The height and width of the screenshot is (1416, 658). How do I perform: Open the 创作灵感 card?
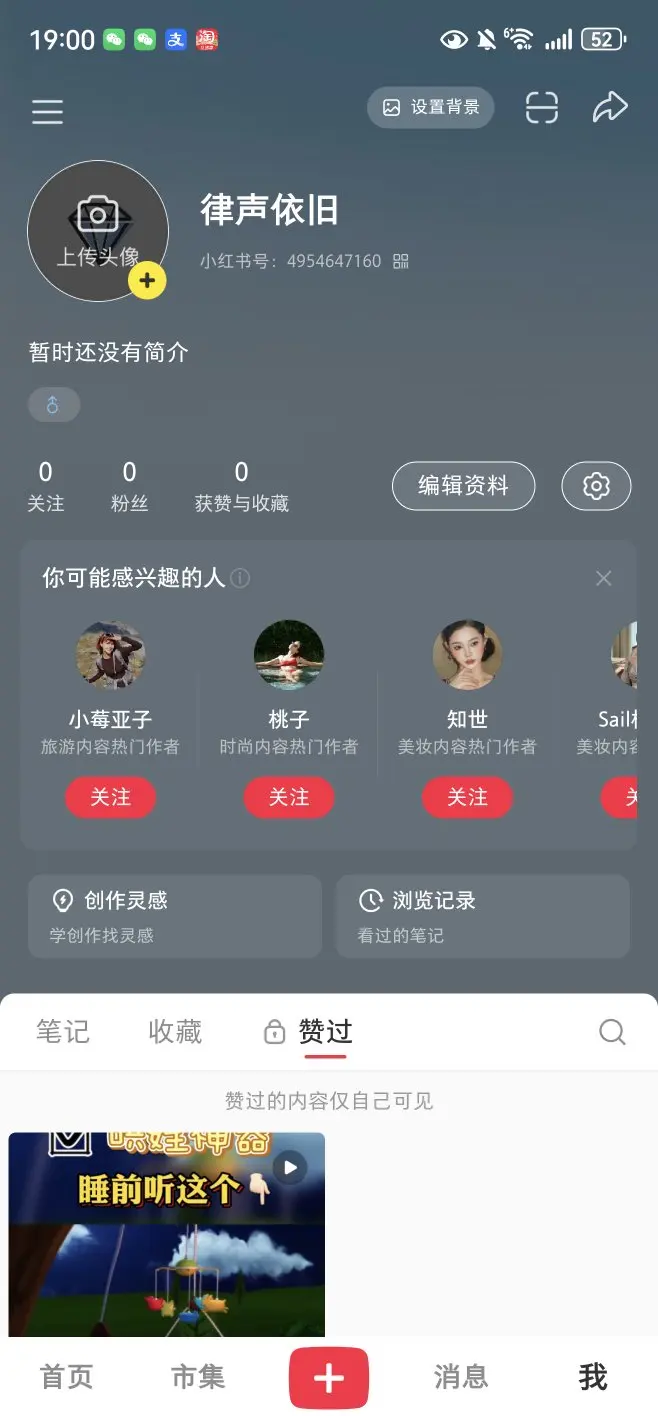pos(175,916)
